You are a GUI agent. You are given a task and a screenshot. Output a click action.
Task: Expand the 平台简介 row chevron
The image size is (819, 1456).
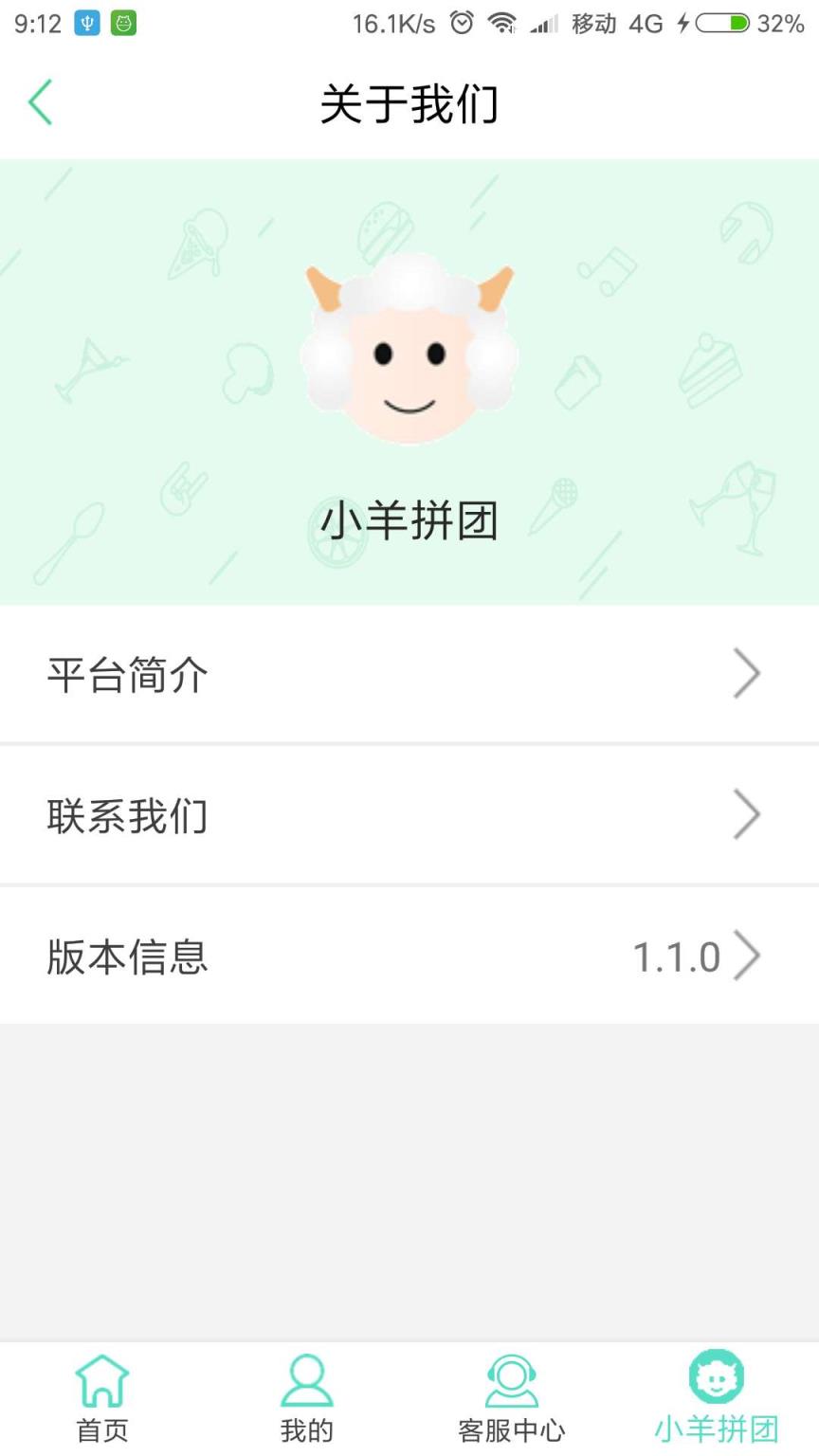click(749, 674)
